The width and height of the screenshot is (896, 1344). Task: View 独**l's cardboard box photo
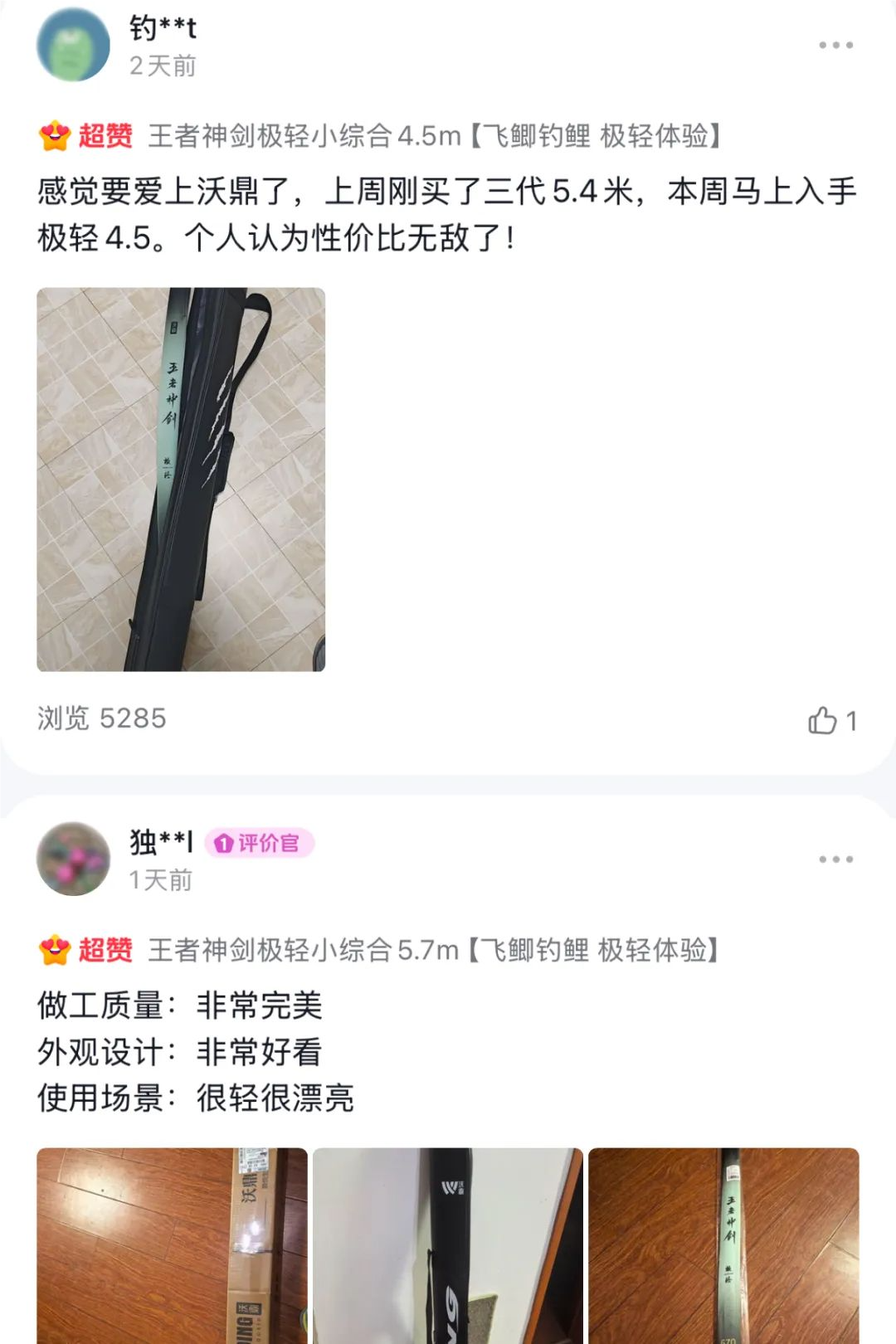tap(172, 1244)
